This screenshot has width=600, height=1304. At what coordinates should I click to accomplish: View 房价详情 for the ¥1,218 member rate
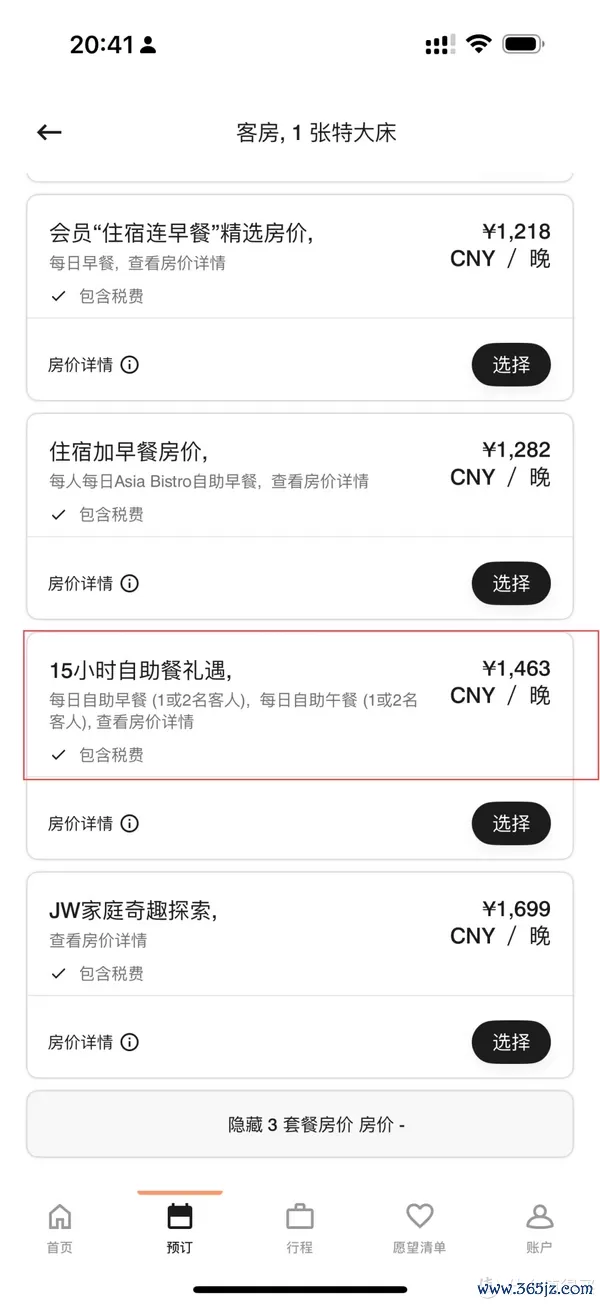(93, 365)
